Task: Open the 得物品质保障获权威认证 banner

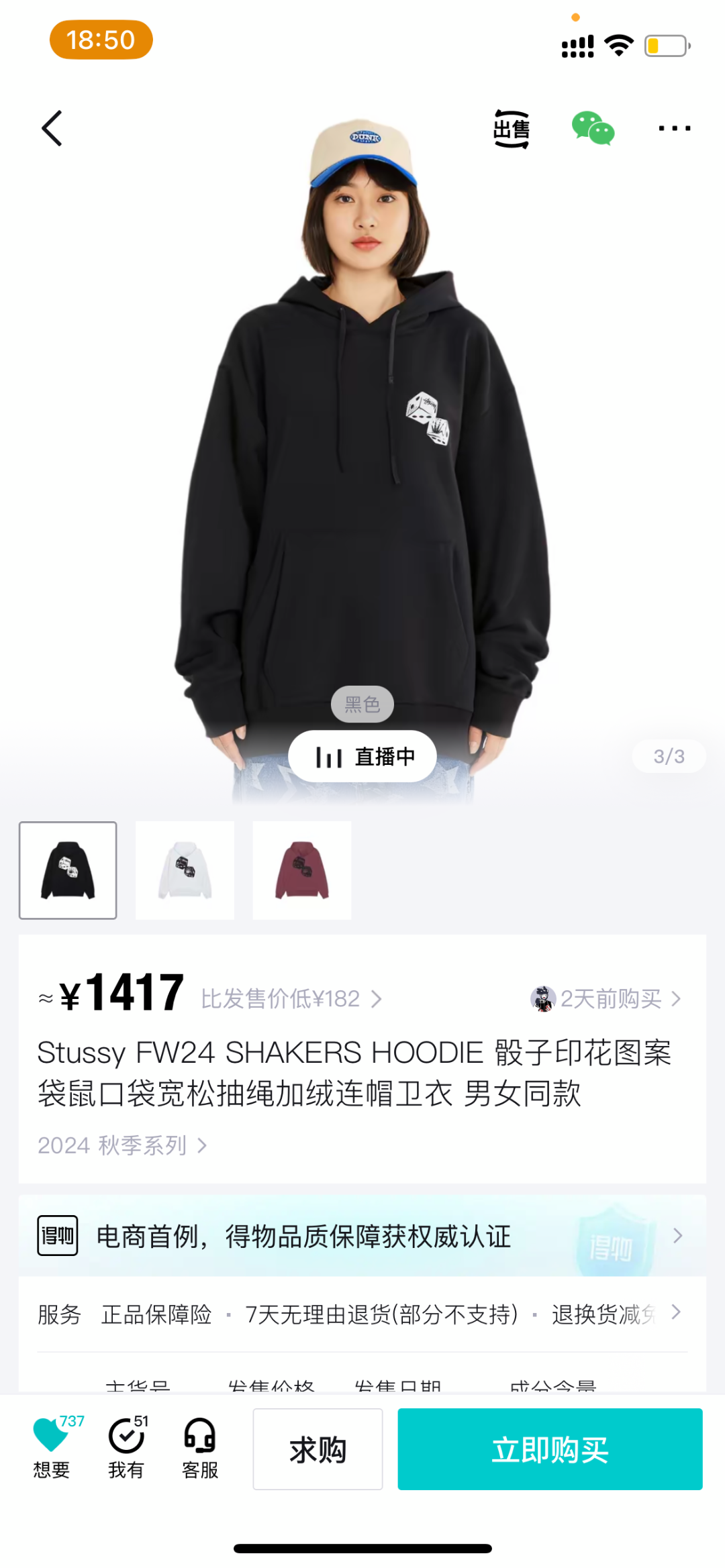Action: [x=362, y=1236]
